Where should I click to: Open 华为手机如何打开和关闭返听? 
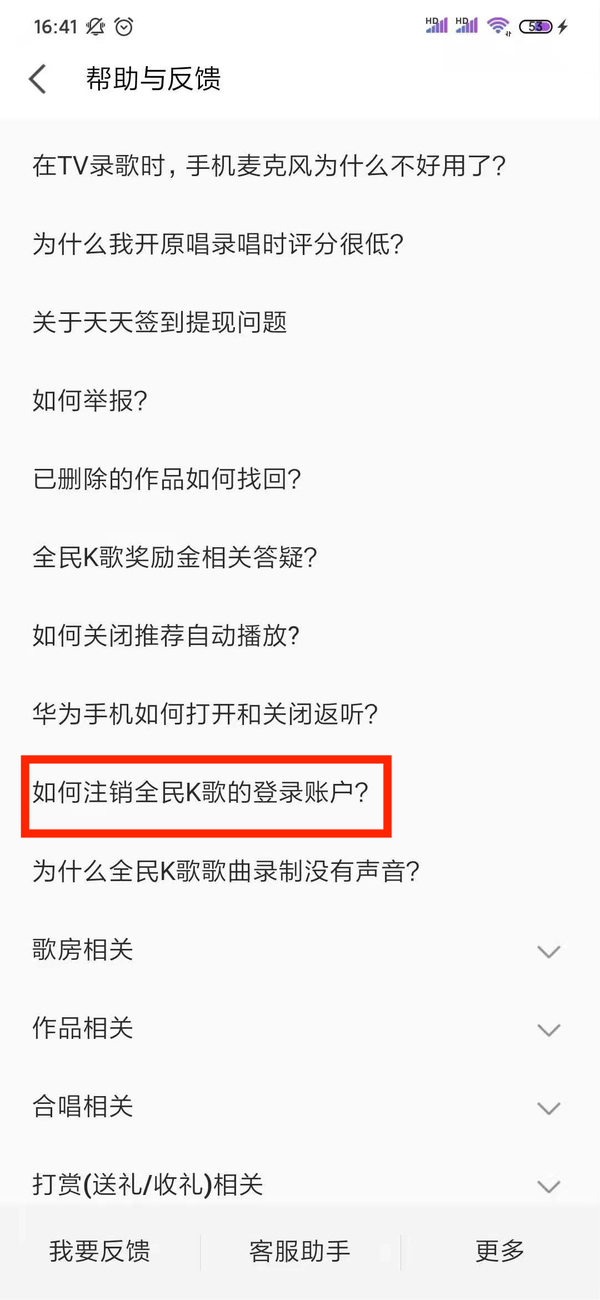pyautogui.click(x=205, y=714)
